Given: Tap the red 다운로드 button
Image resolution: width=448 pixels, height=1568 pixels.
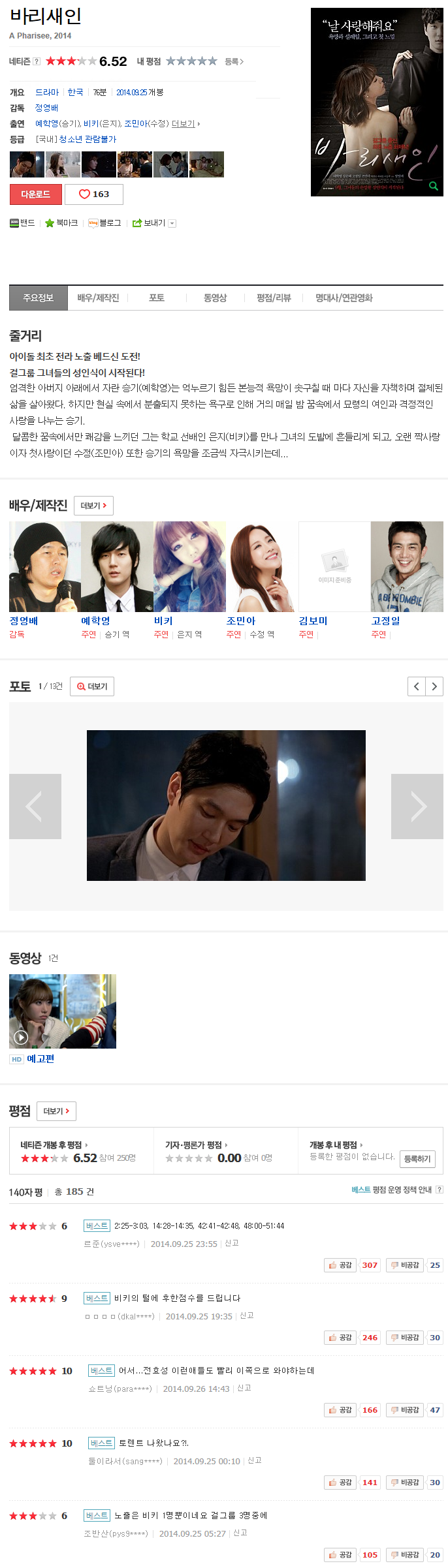Looking at the screenshot, I should click(35, 194).
